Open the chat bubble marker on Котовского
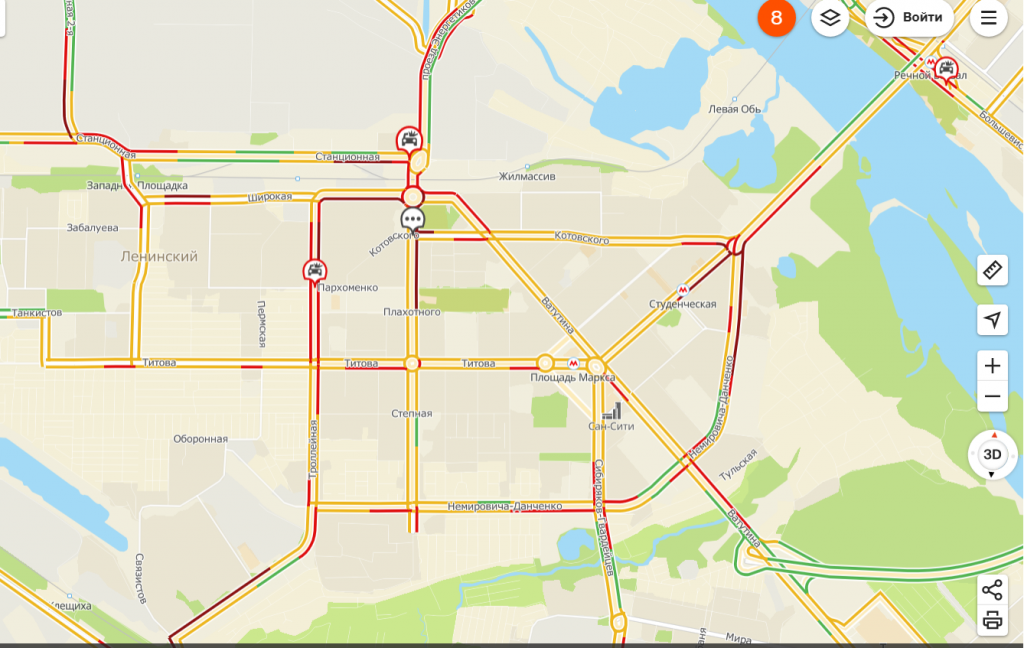The image size is (1024, 648). click(x=412, y=218)
